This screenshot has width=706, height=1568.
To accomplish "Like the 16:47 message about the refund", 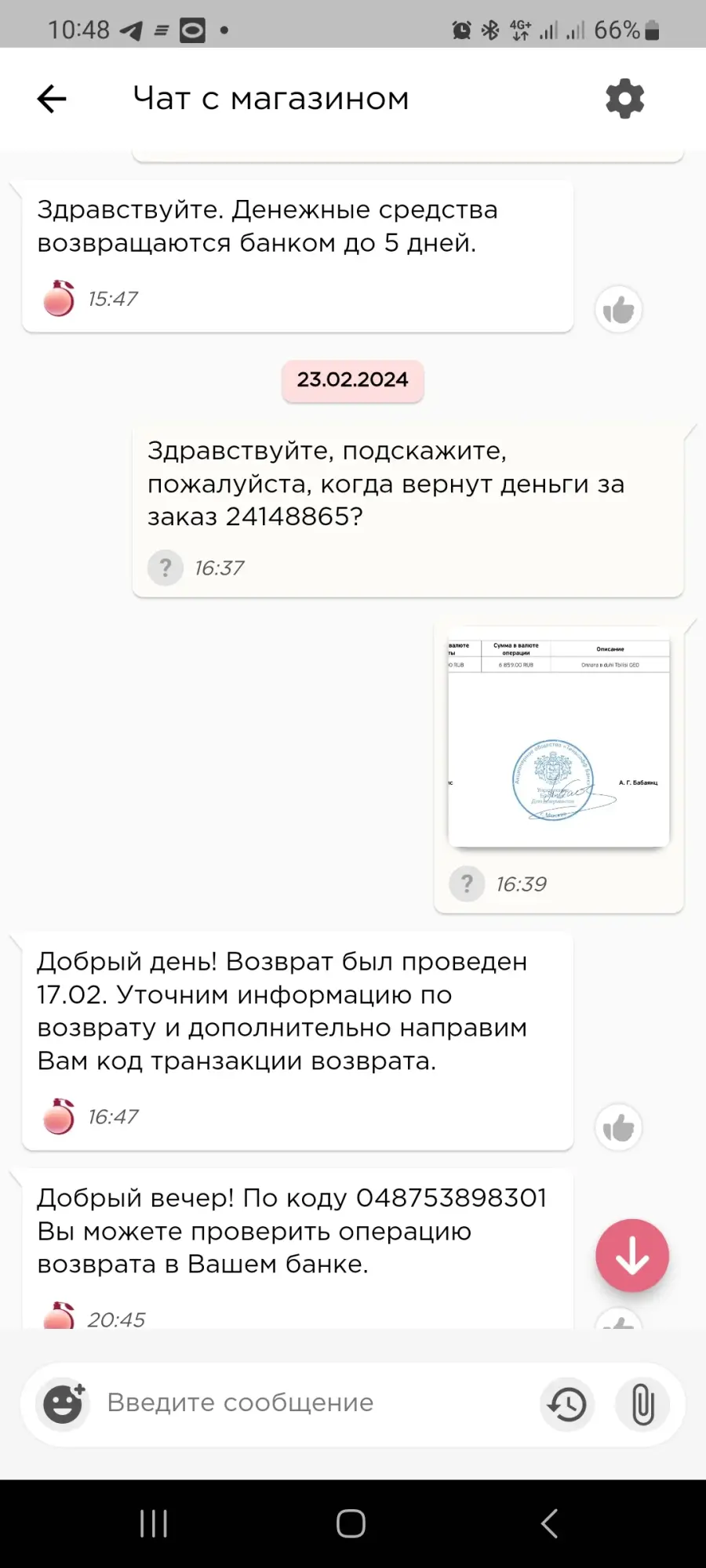I will [618, 1127].
